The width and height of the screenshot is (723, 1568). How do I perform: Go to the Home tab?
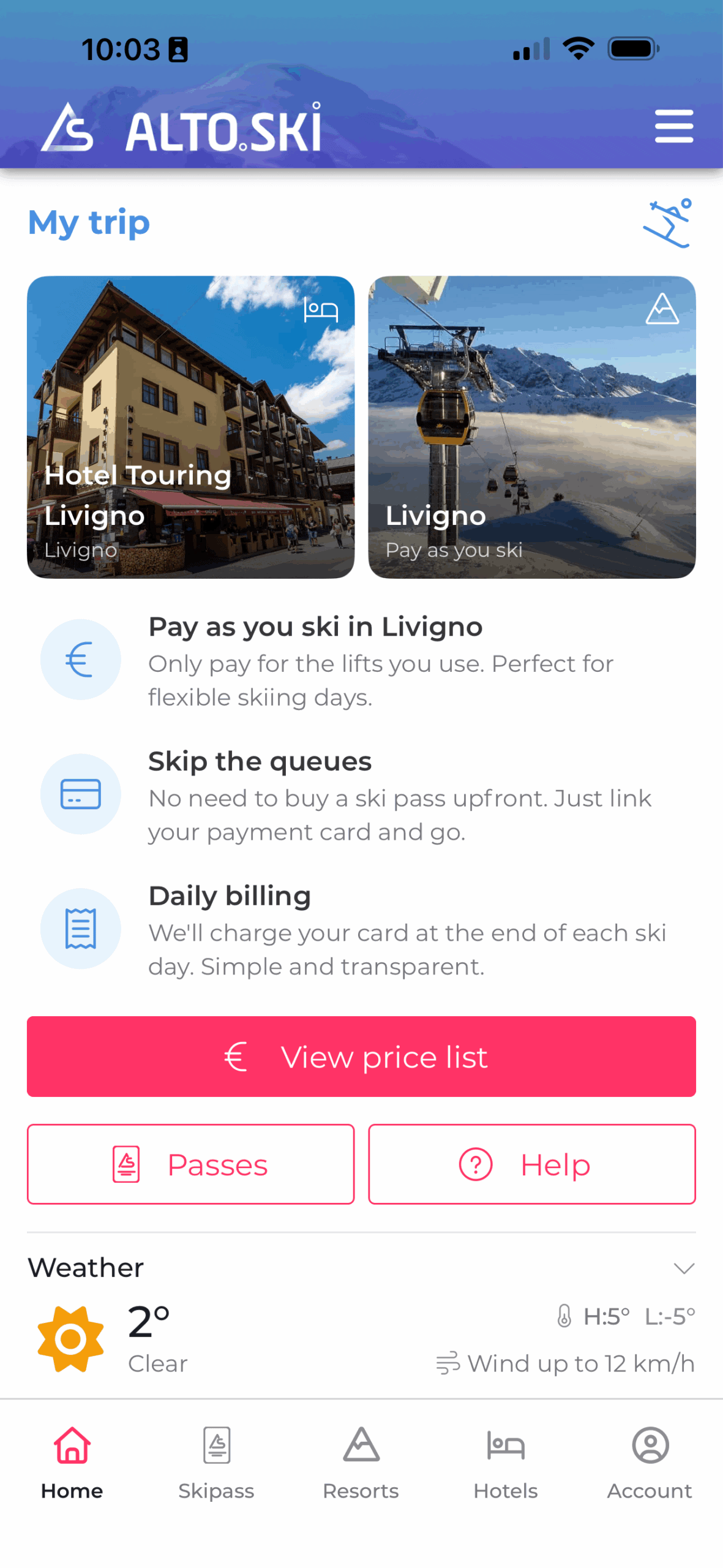point(72,1461)
